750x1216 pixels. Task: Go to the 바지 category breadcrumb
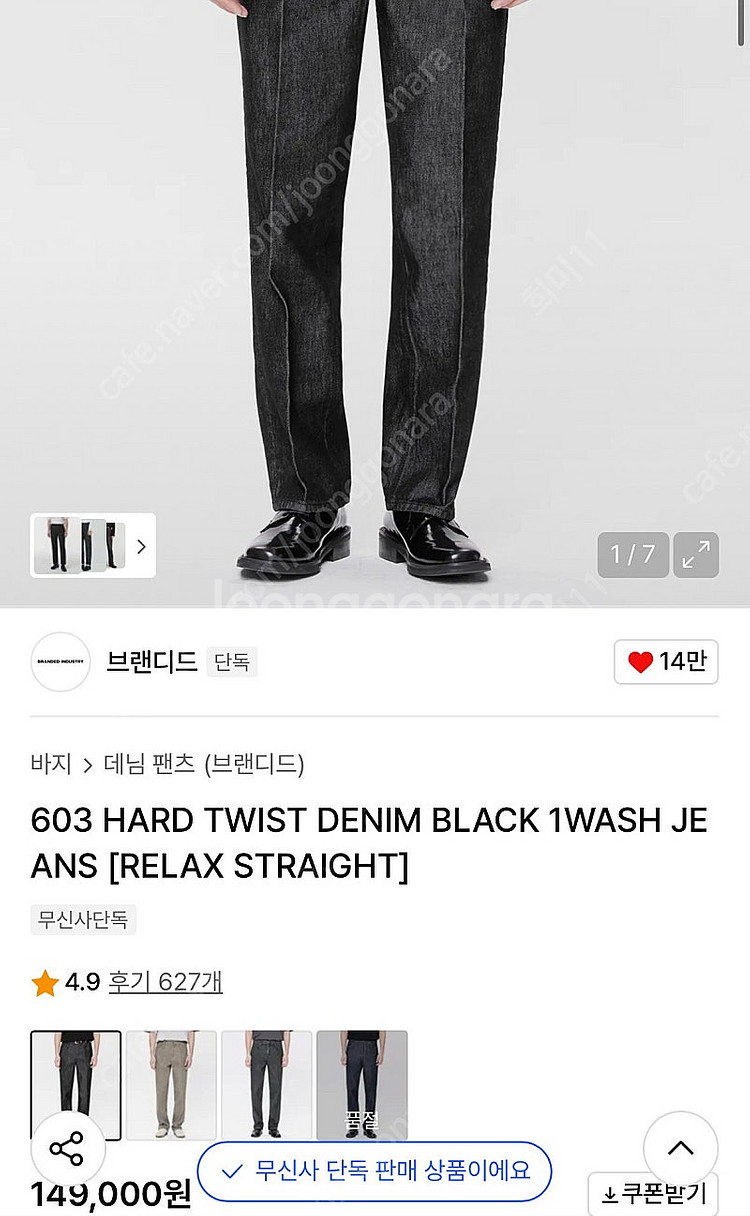pos(51,765)
